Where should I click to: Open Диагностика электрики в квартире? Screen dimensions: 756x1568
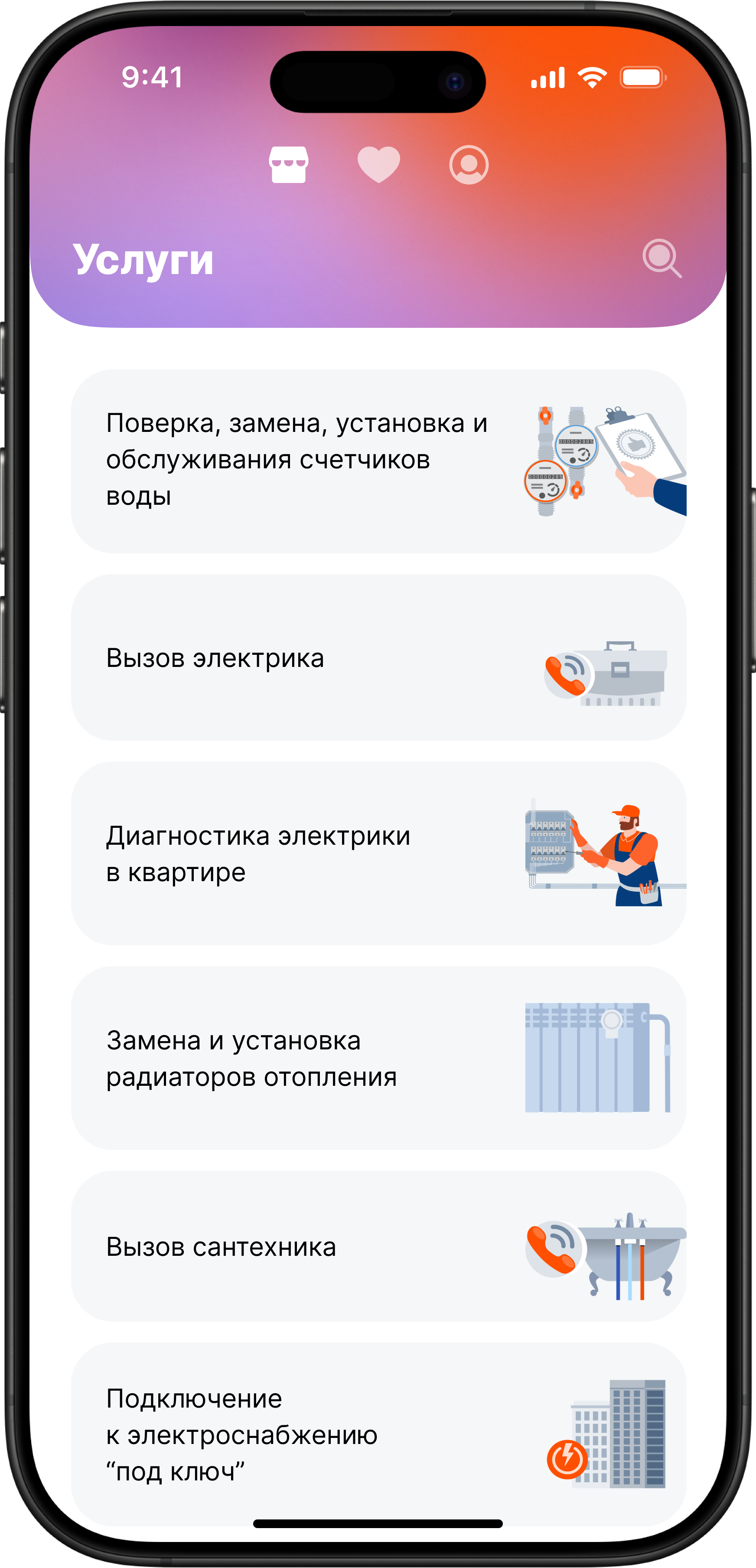378,853
